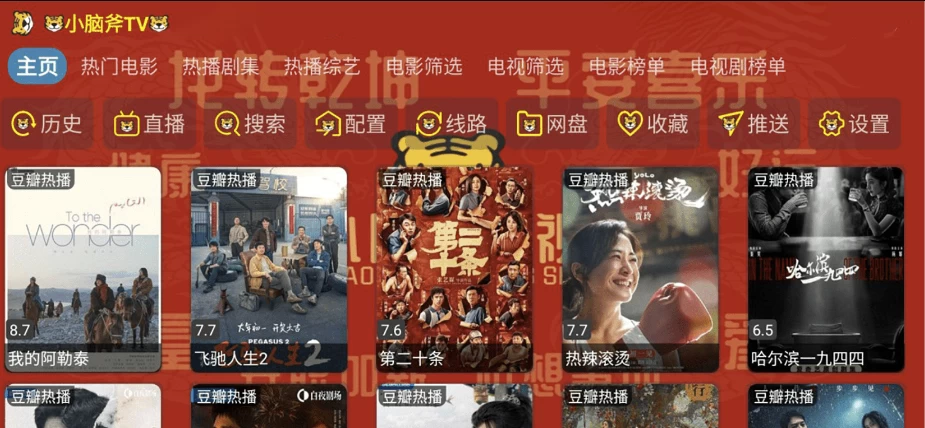This screenshot has width=925, height=428.
Task: View the 收藏 favorites
Action: [654, 124]
